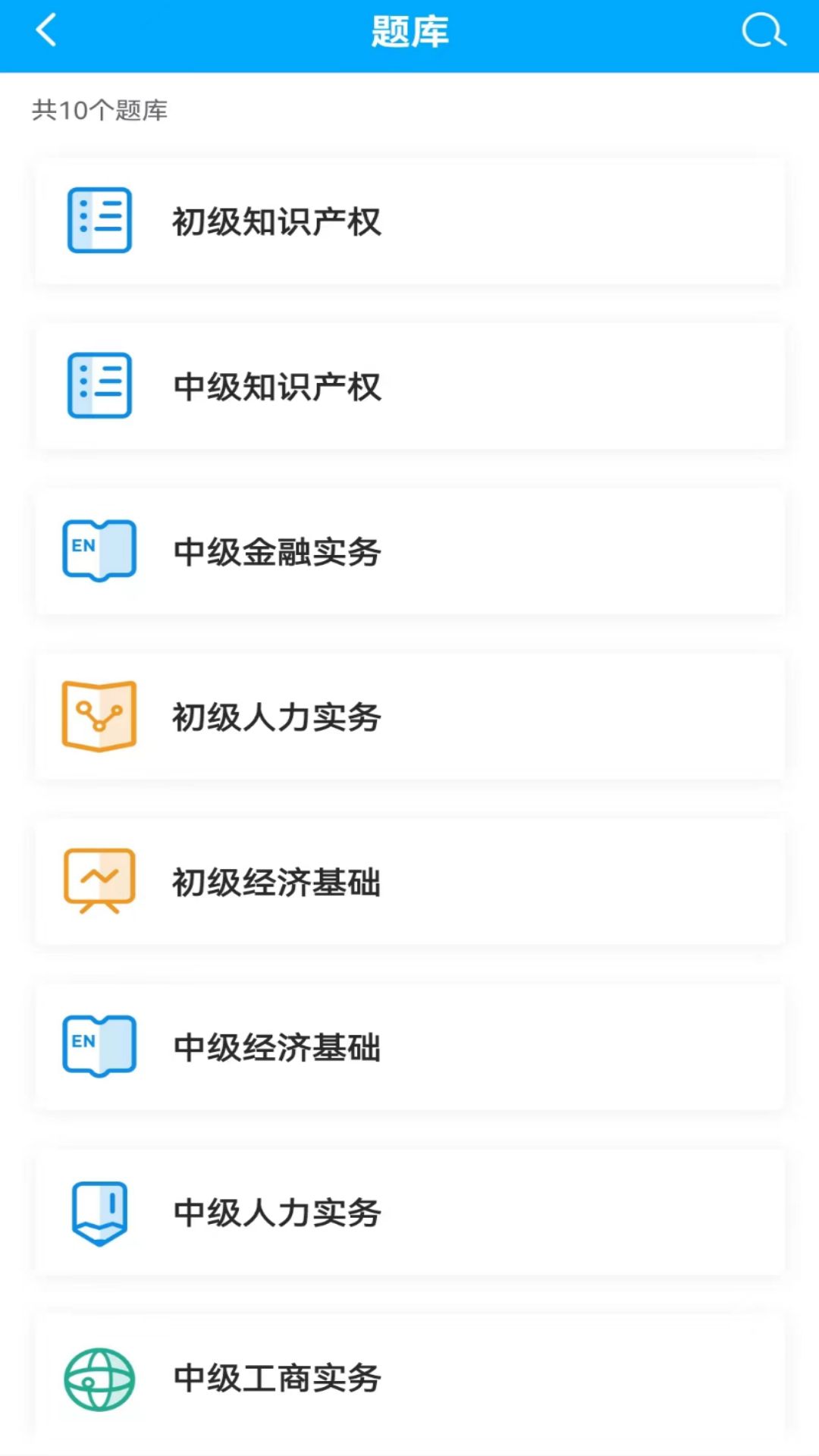Click the 中级知识产权 list icon
The height and width of the screenshot is (1456, 819).
(x=99, y=387)
